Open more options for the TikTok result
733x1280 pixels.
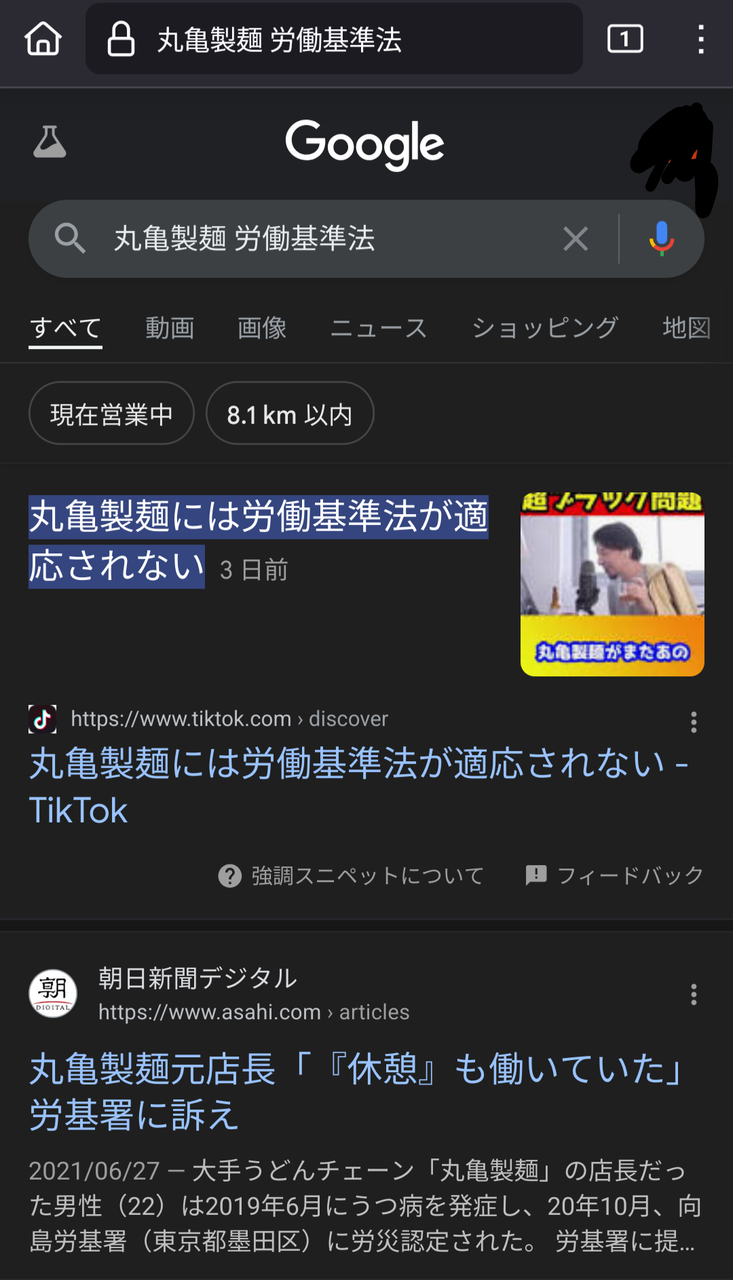click(x=694, y=722)
